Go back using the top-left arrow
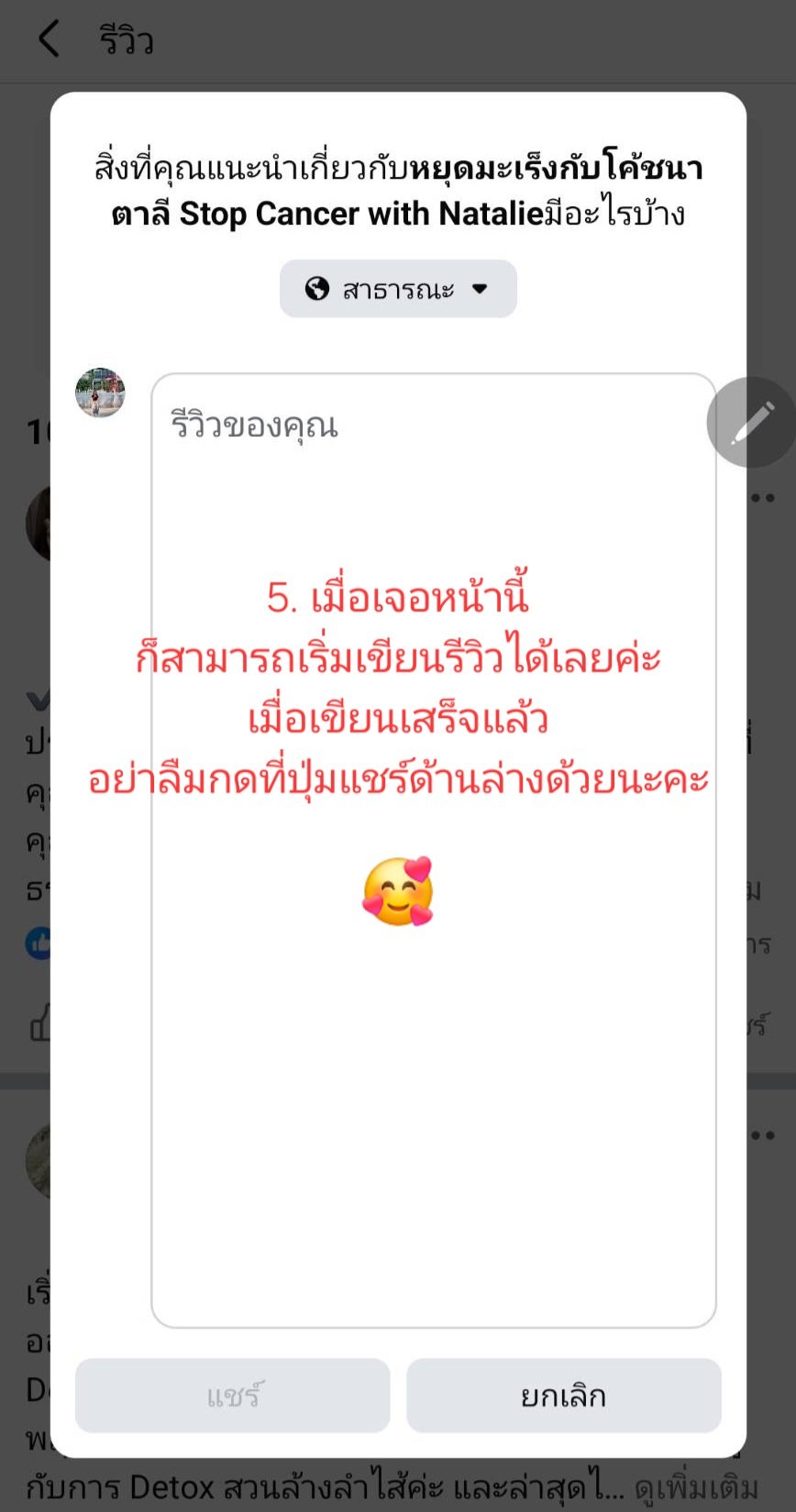 pyautogui.click(x=49, y=40)
